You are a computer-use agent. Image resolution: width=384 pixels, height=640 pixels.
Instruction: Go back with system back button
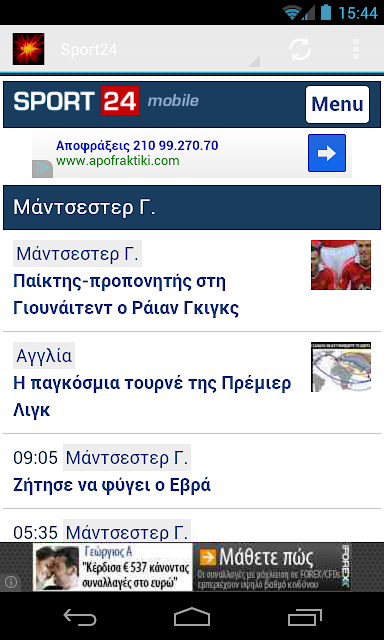coord(80,616)
